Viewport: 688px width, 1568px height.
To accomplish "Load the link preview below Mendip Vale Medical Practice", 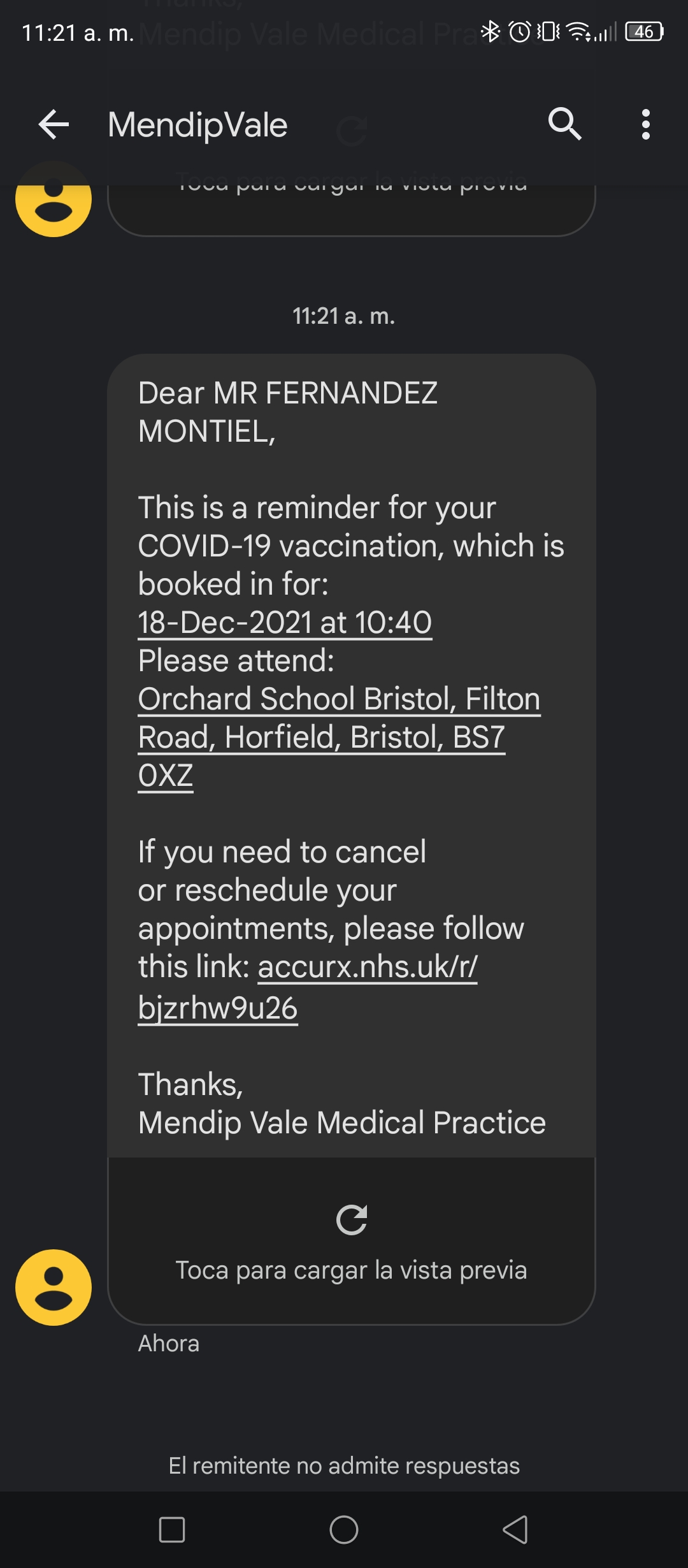I will [352, 1240].
